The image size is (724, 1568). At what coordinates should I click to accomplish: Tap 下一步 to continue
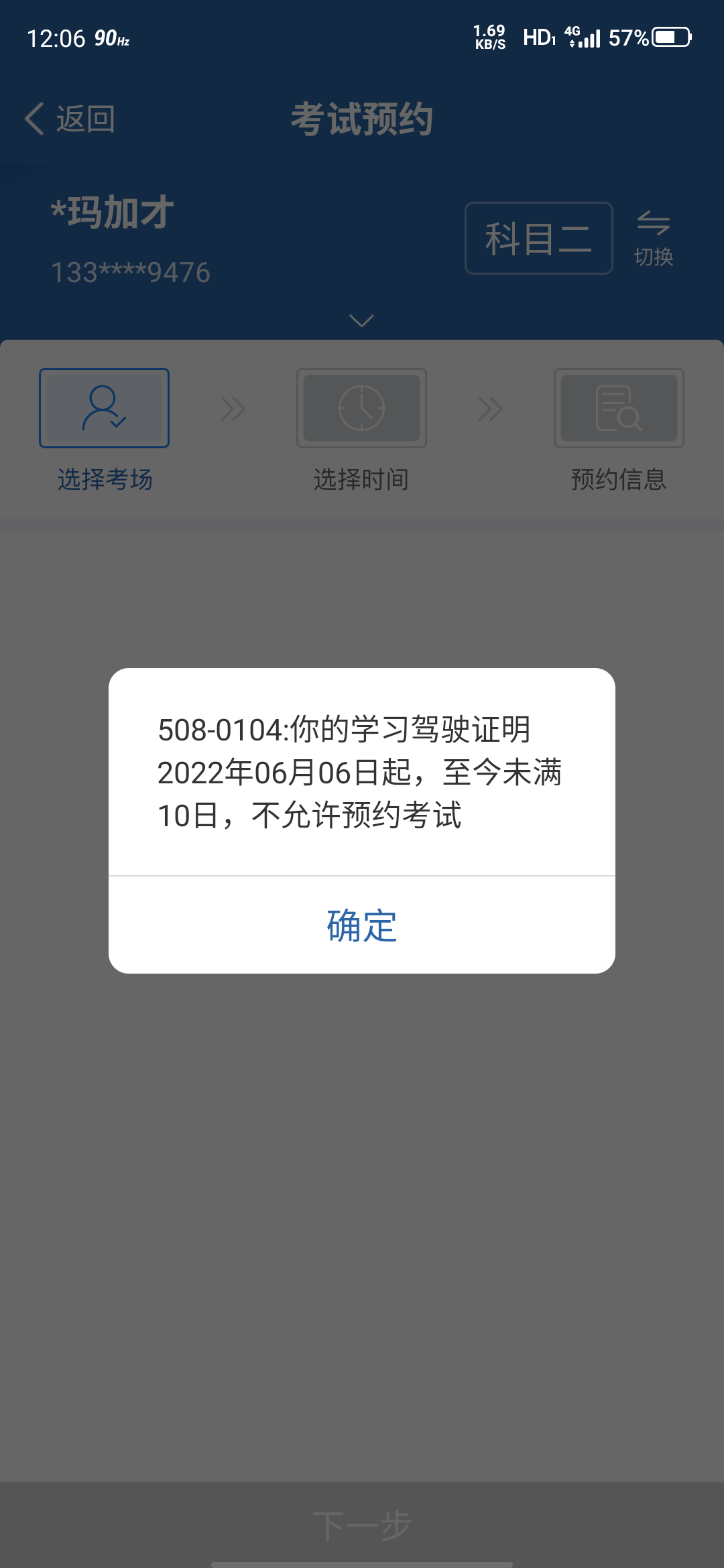coord(362,1526)
